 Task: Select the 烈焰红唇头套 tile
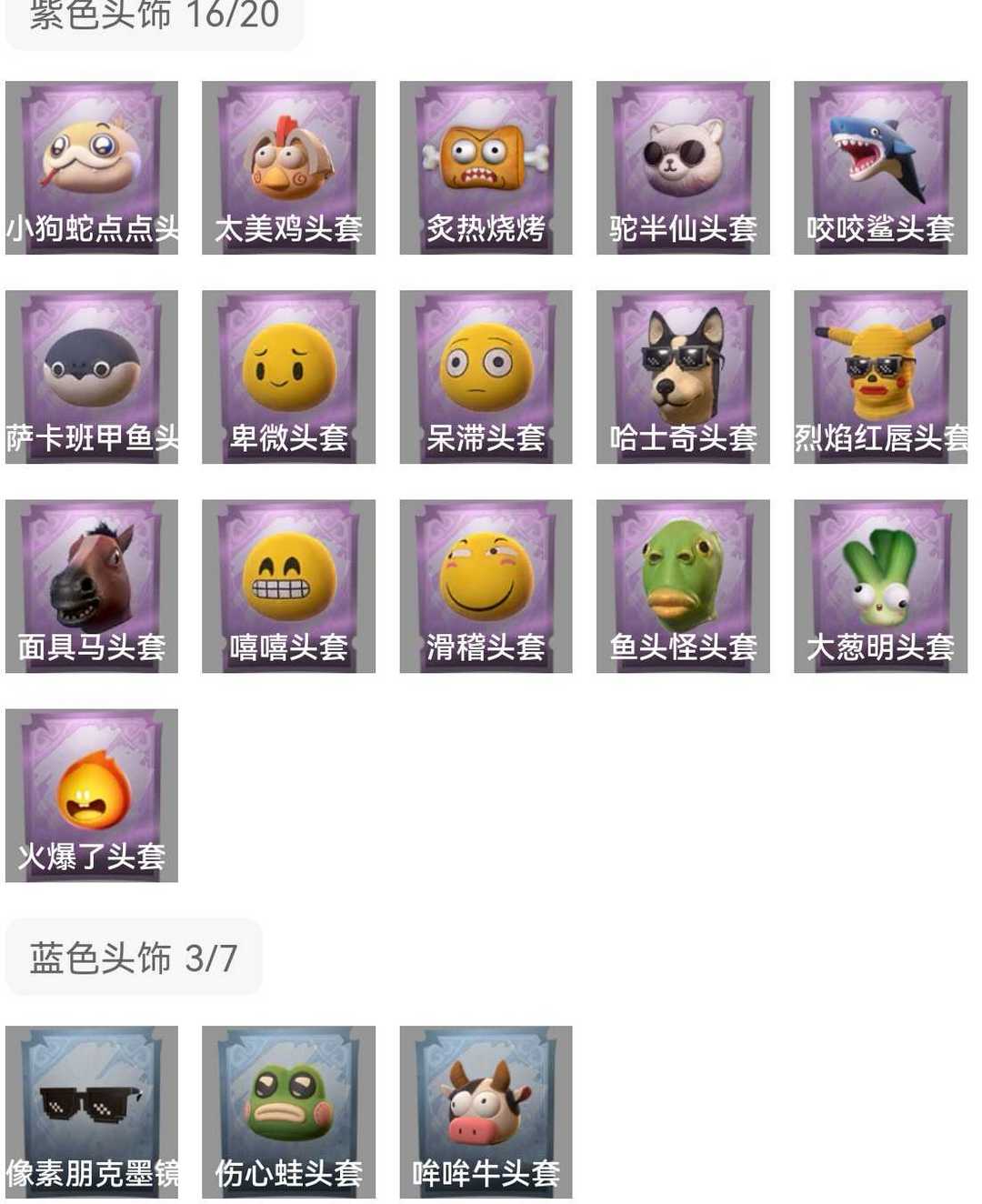click(x=880, y=376)
